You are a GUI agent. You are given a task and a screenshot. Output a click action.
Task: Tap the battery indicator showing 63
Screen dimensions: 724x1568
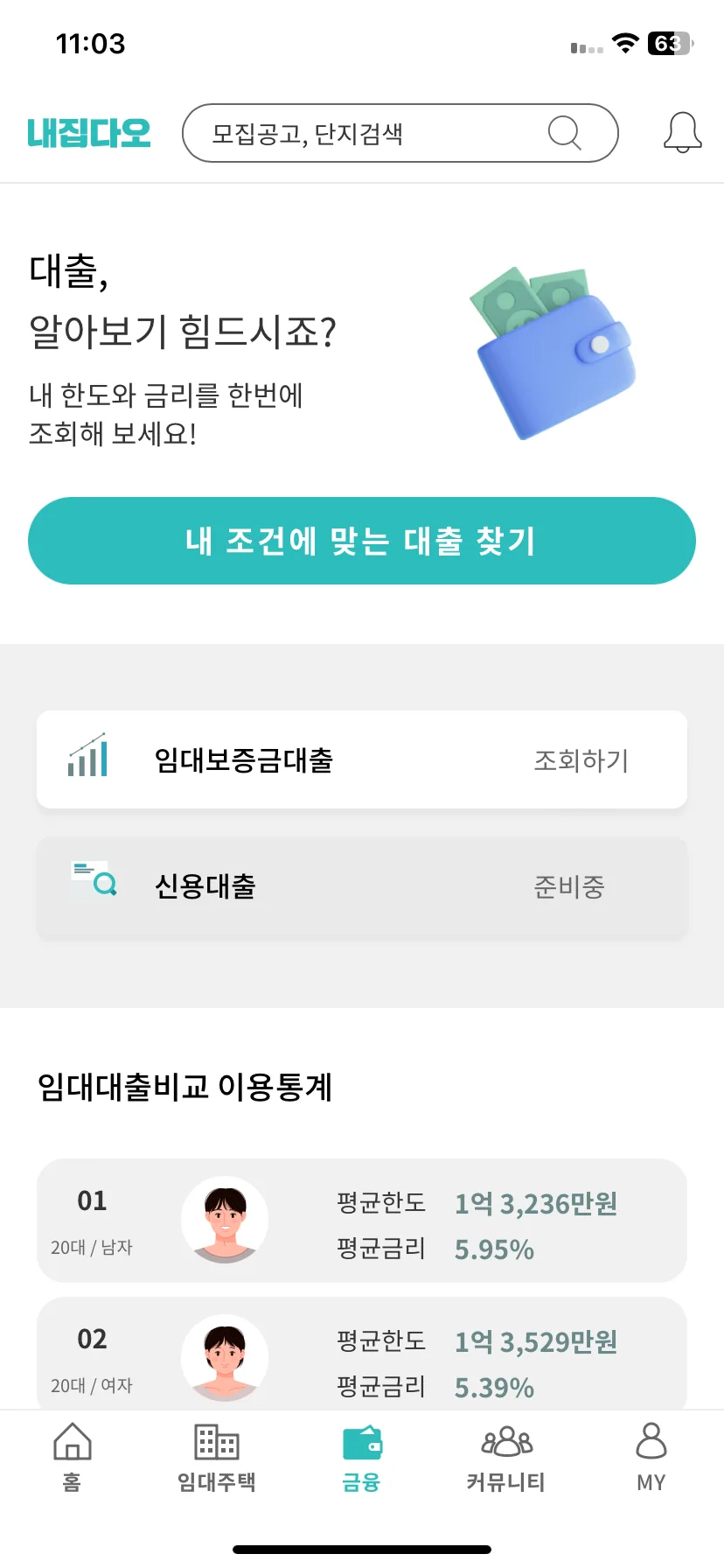tap(670, 44)
